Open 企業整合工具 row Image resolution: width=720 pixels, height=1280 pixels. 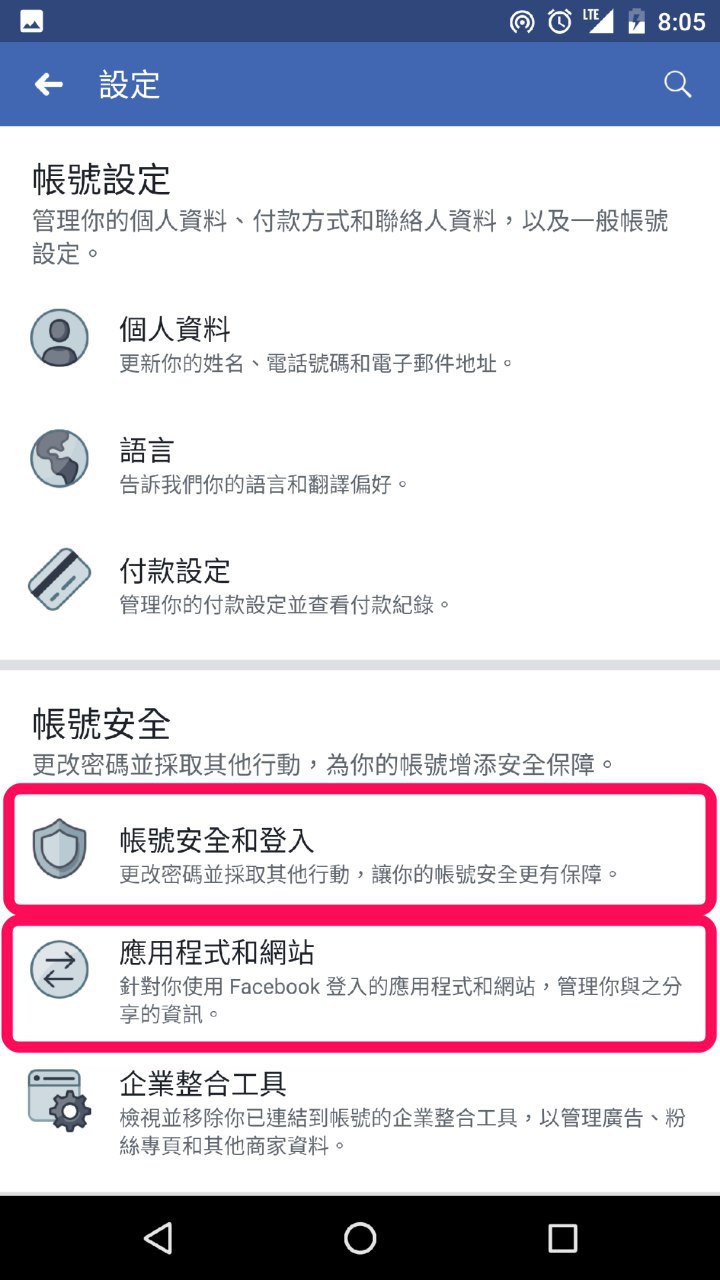click(360, 1111)
